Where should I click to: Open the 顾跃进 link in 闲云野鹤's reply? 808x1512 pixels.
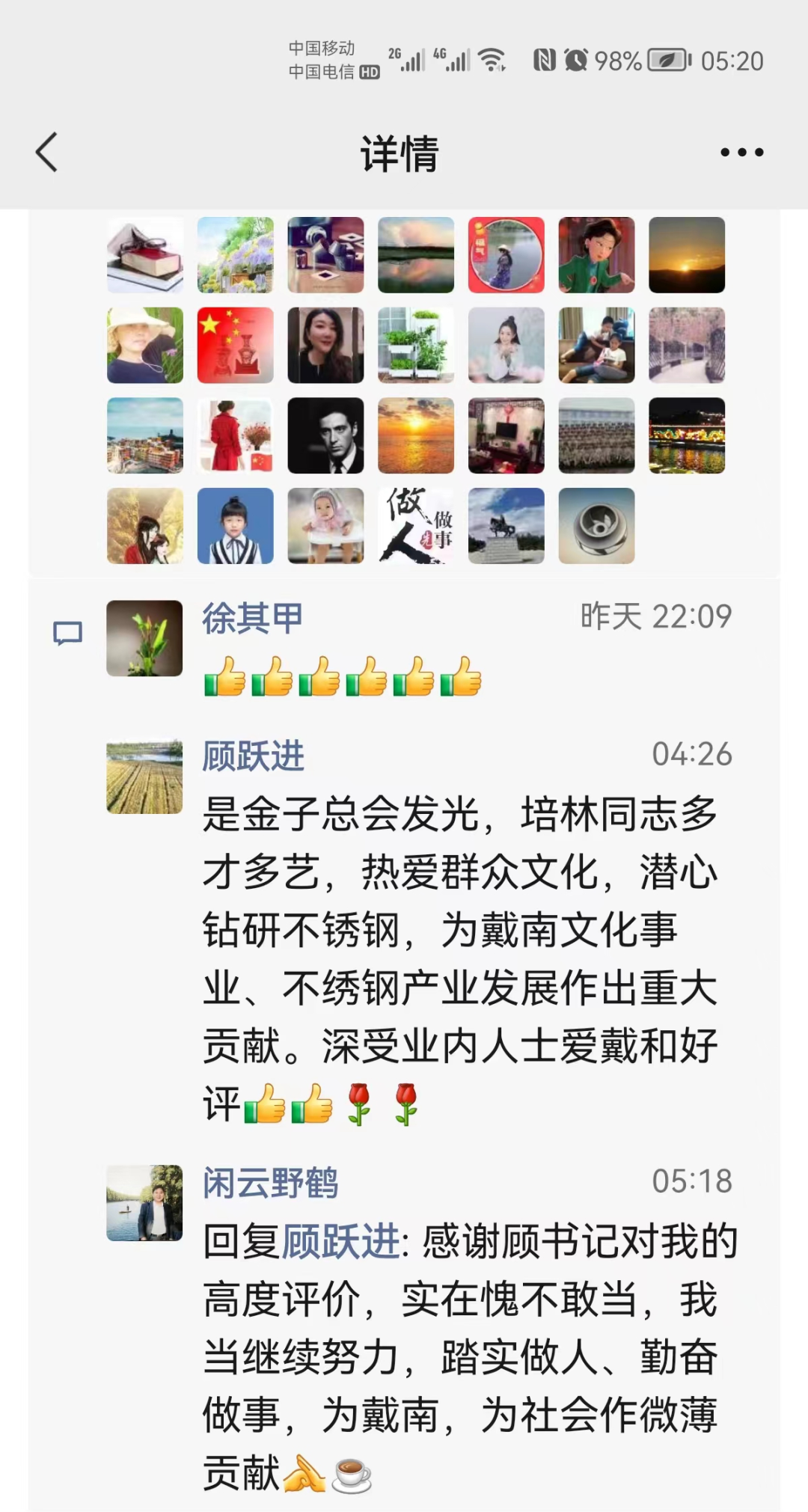point(340,1242)
